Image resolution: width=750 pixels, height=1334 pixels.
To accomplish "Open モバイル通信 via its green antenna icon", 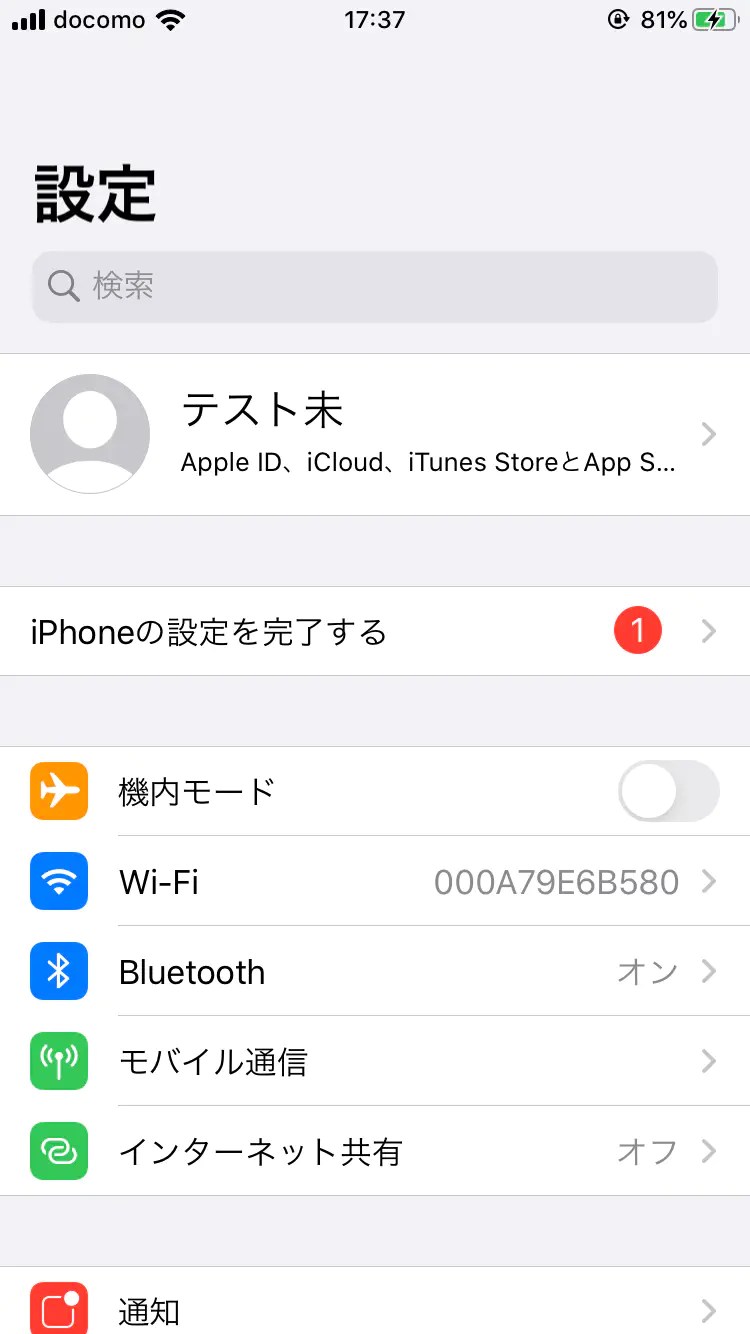I will pyautogui.click(x=58, y=1061).
